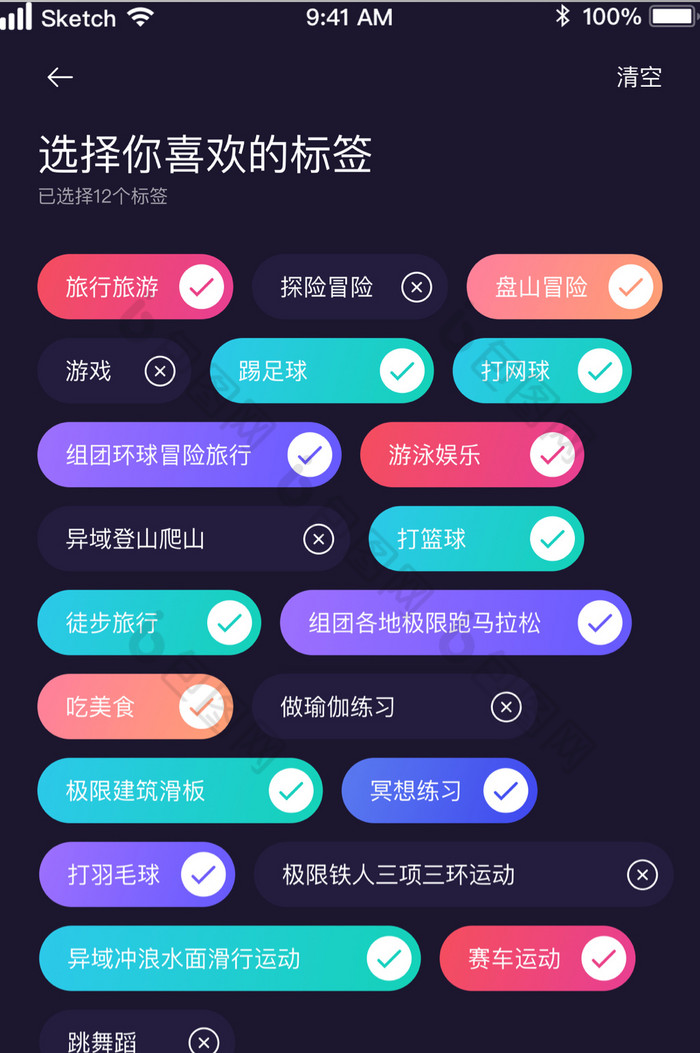Viewport: 700px width, 1053px height.
Task: Go back with the arrow icon
Action: click(60, 77)
